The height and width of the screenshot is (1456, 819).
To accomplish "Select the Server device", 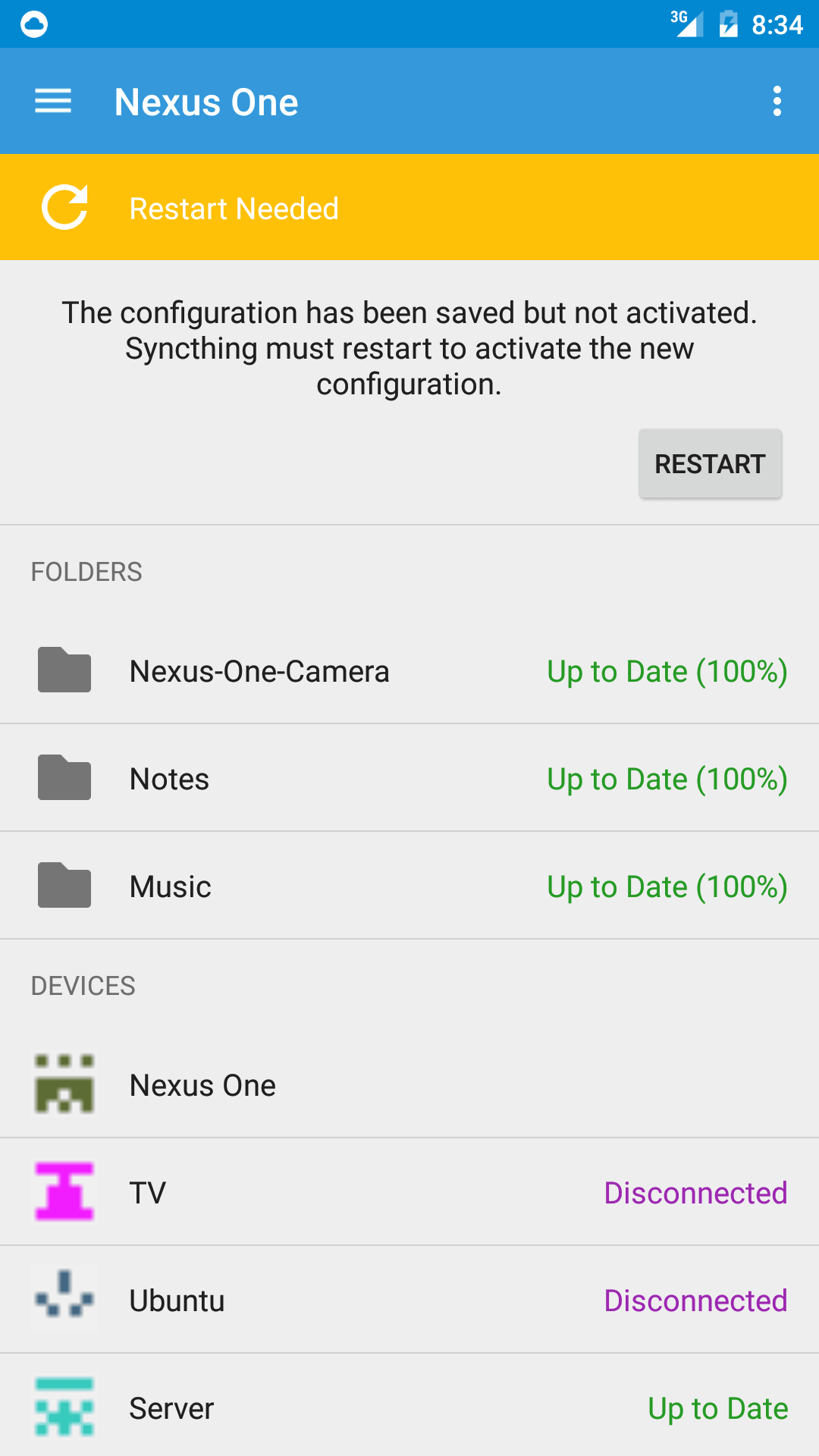I will [409, 1405].
